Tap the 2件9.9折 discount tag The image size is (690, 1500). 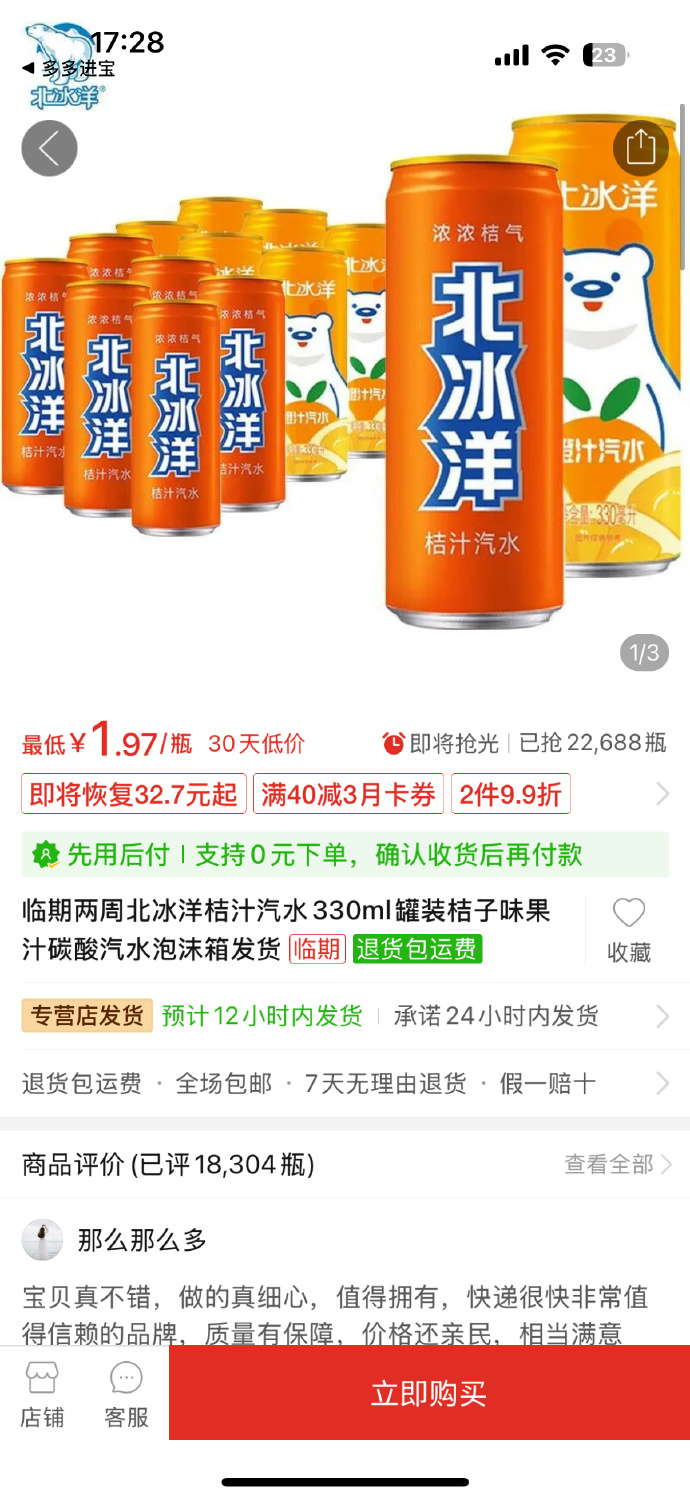coord(510,795)
